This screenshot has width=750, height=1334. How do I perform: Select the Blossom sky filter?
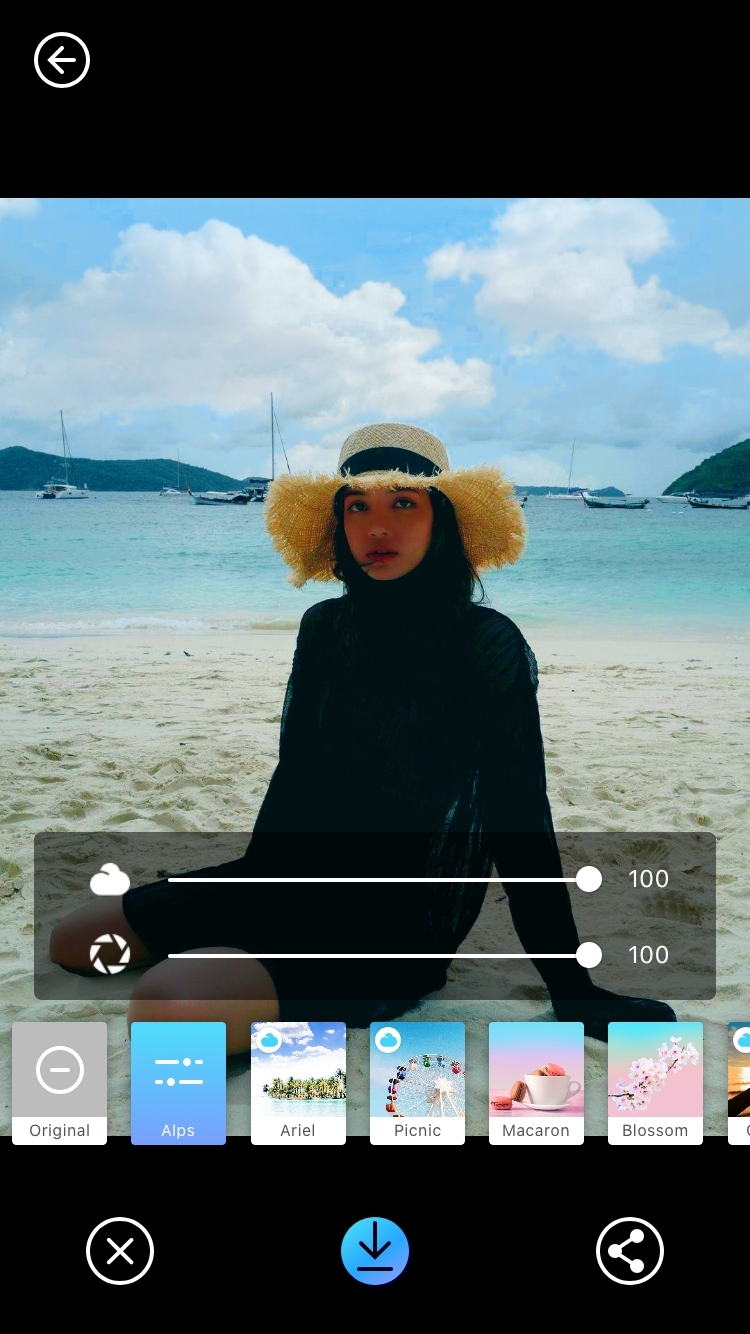coord(655,1082)
